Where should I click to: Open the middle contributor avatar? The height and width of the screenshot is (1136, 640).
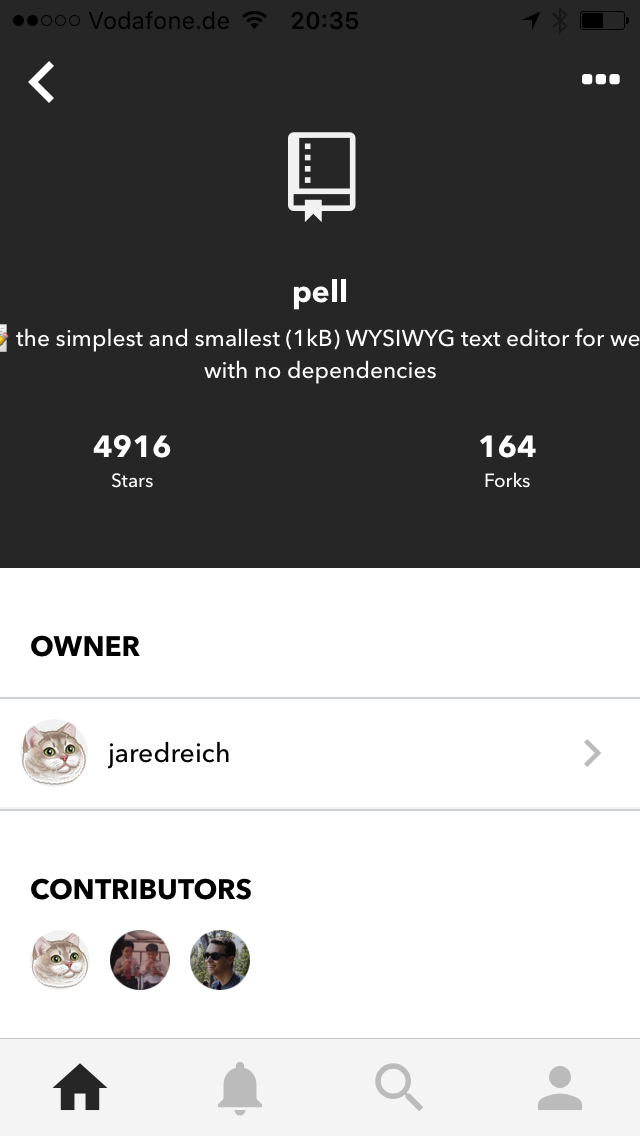(x=140, y=960)
